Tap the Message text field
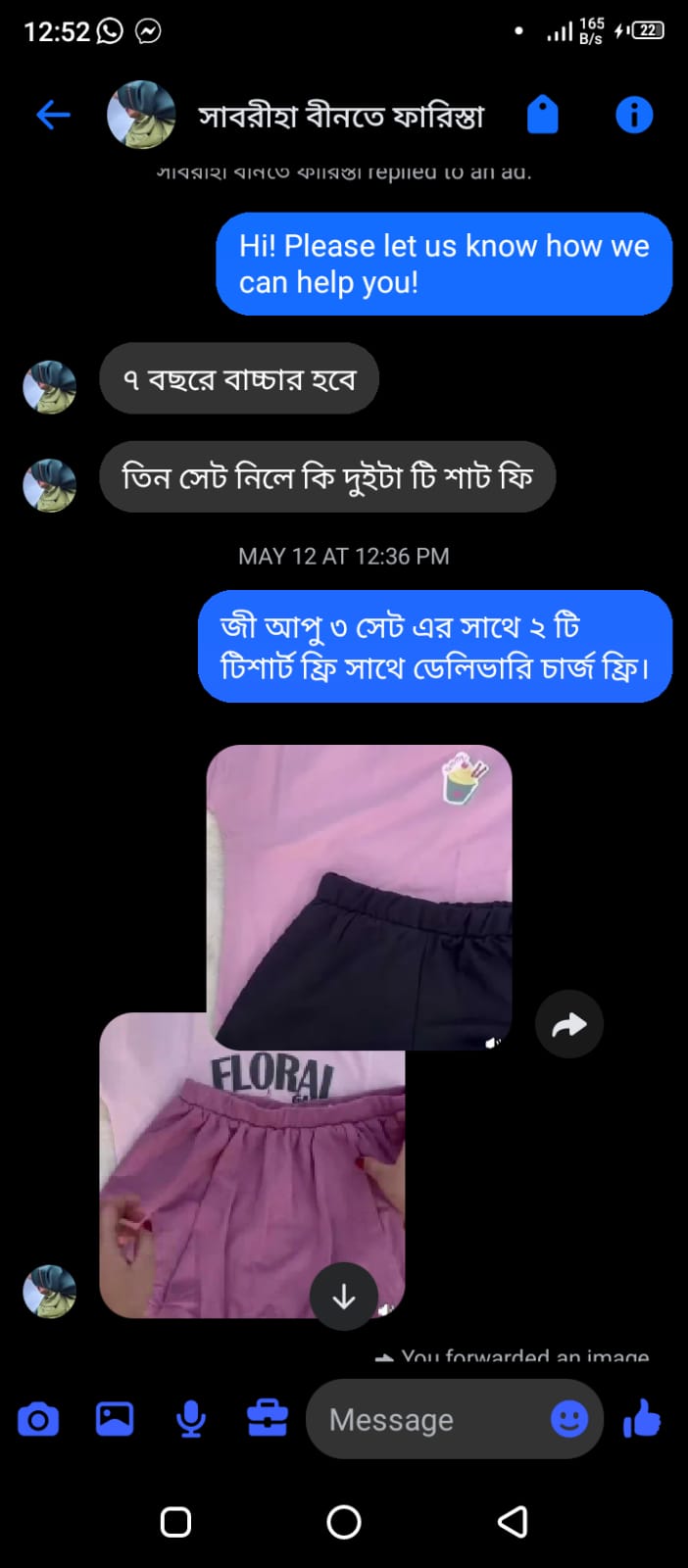 [431, 1419]
